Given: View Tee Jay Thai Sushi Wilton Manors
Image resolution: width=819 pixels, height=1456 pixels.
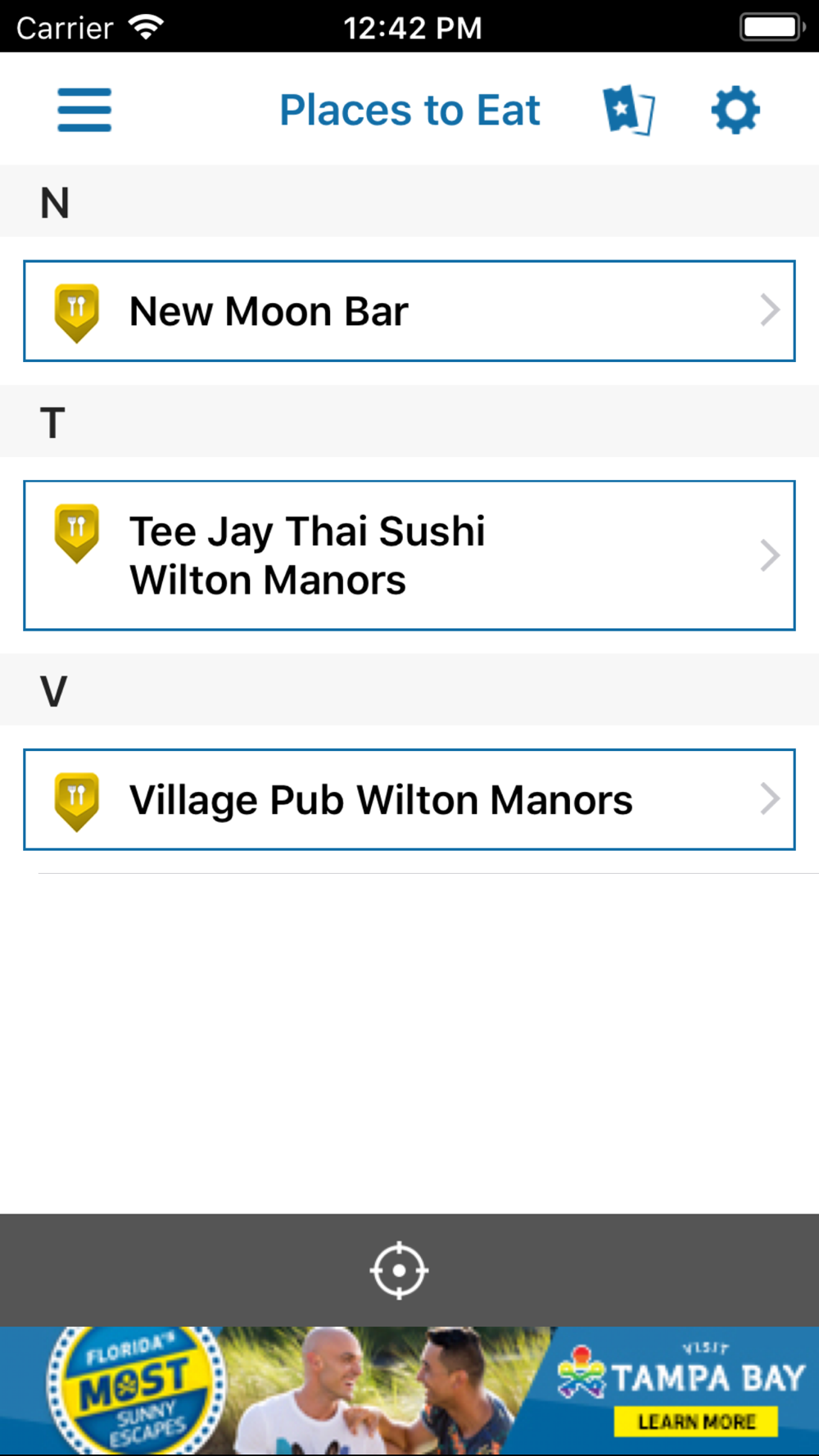Looking at the screenshot, I should [409, 555].
